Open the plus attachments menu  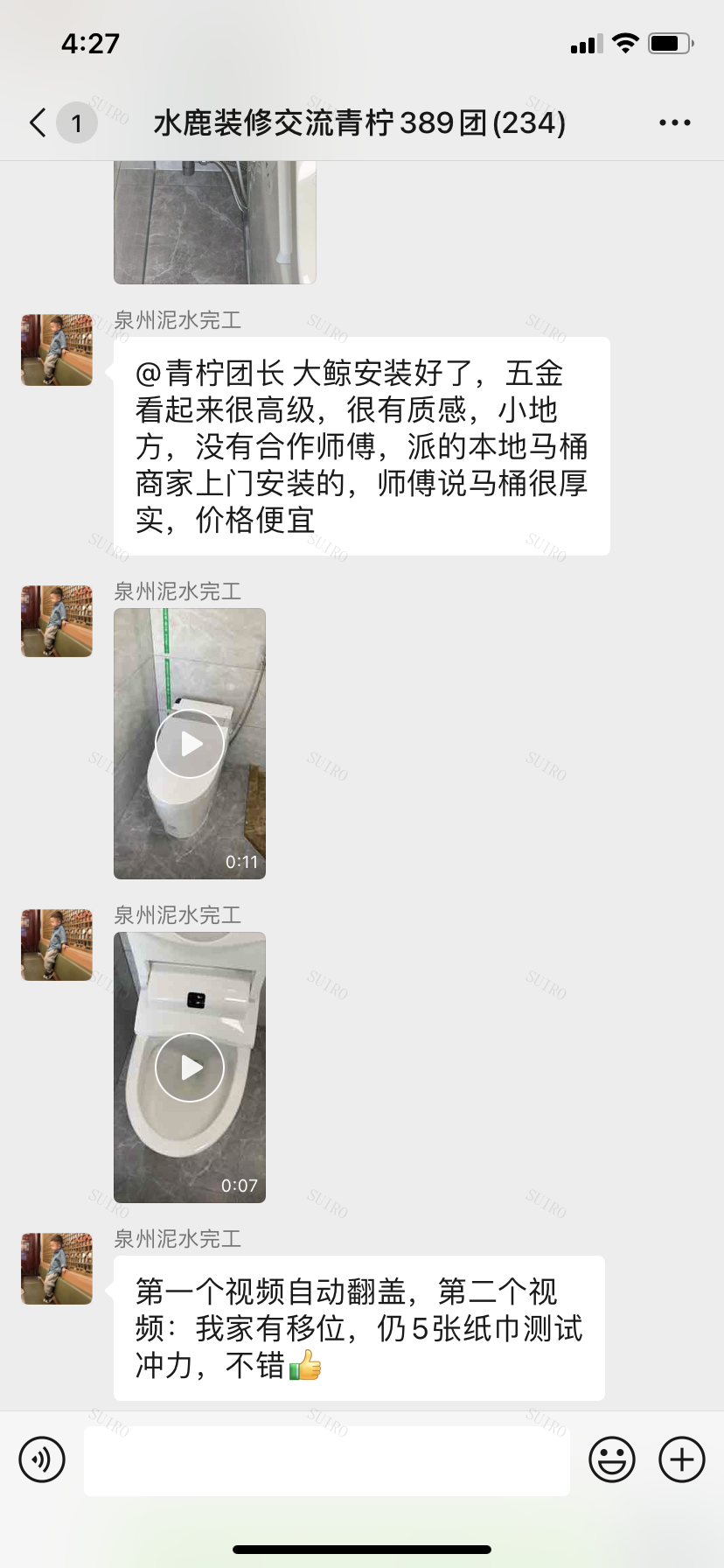point(681,1459)
